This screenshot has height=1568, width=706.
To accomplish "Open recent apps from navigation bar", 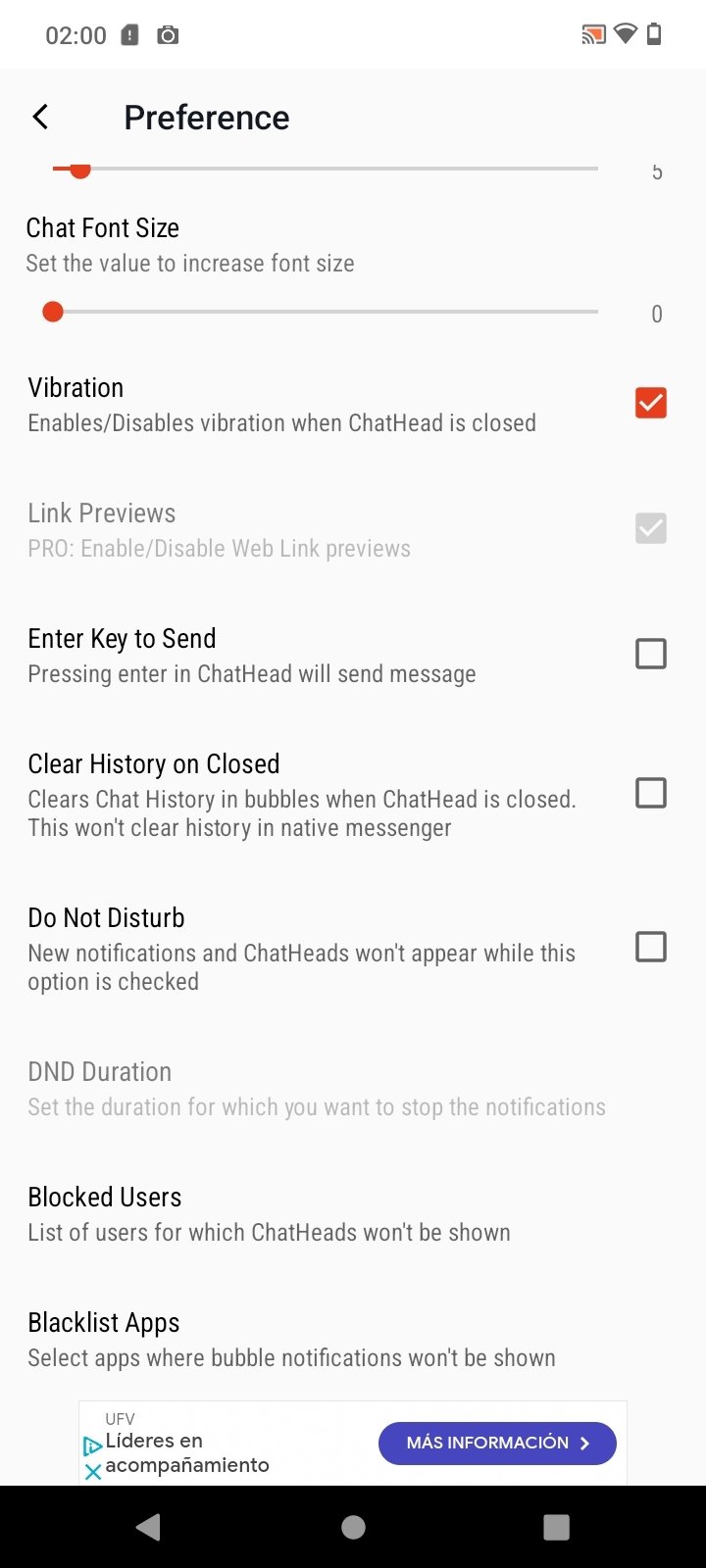I will point(556,1527).
